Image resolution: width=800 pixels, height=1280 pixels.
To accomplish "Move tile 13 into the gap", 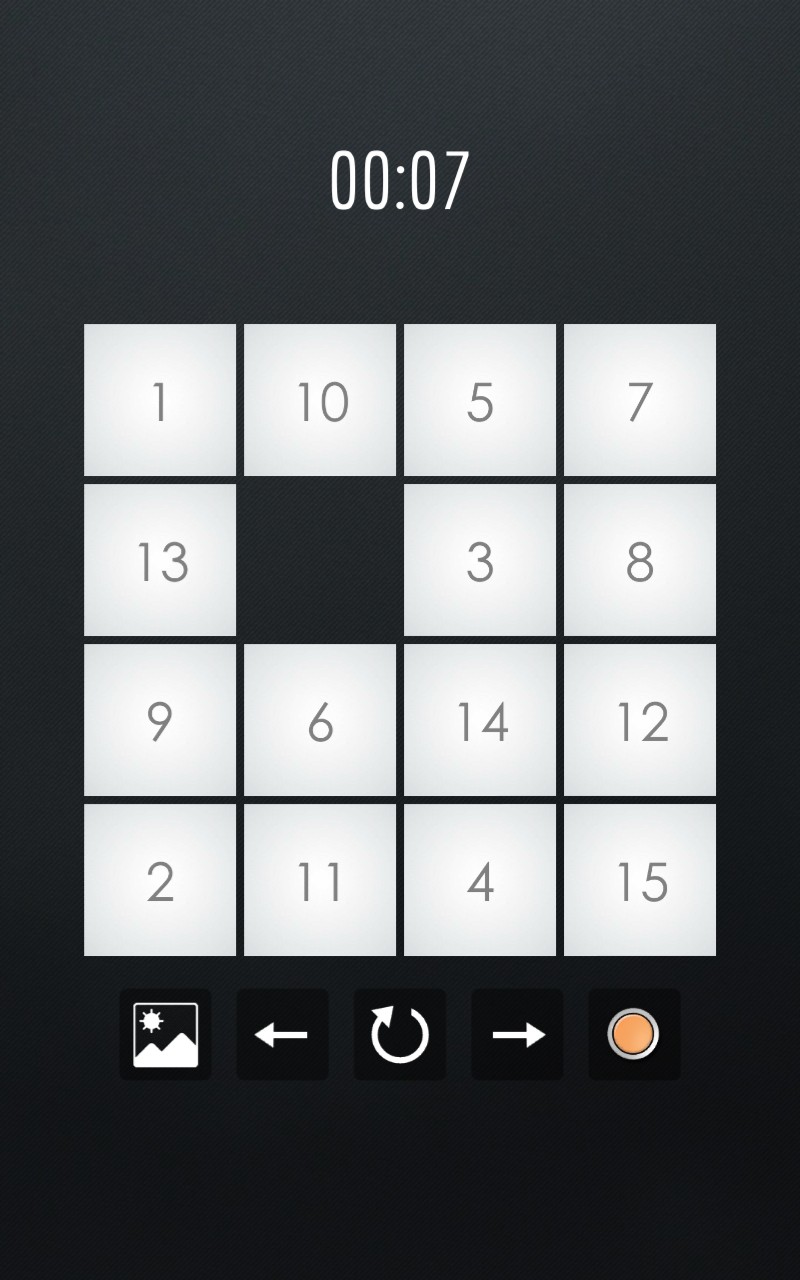I will pos(160,560).
